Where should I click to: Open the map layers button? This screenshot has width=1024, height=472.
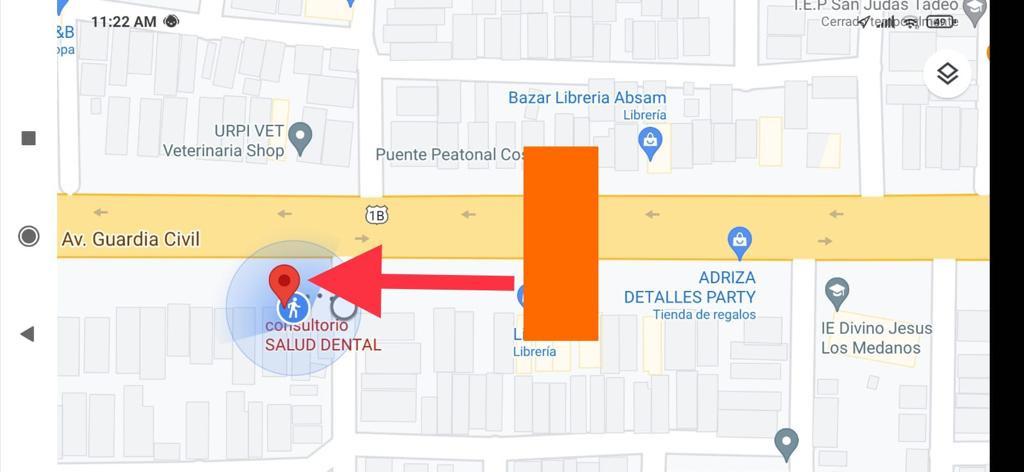click(948, 73)
